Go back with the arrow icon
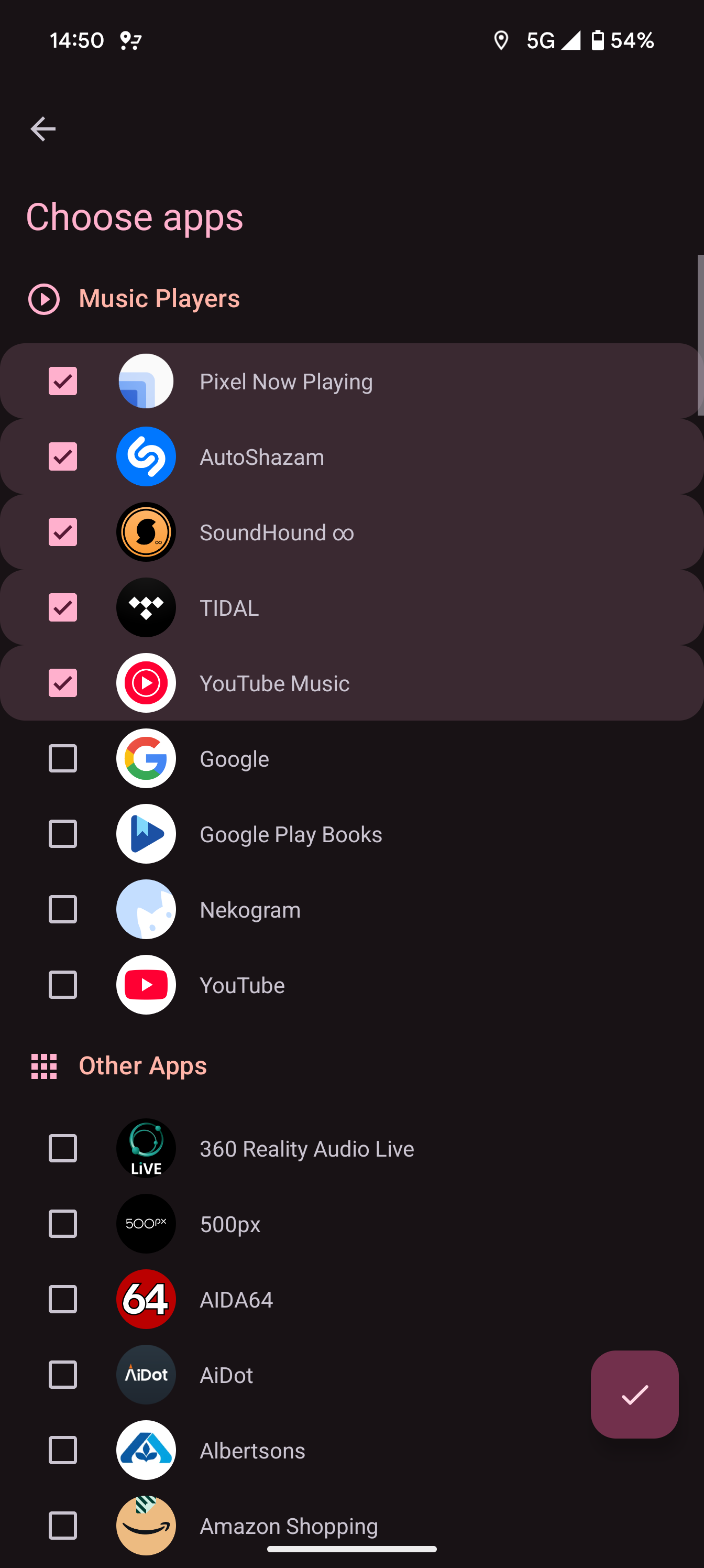The image size is (704, 1568). pos(42,128)
